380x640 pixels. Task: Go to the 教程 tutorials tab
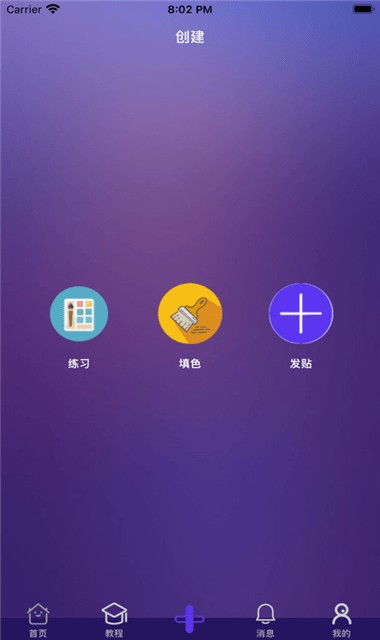pyautogui.click(x=114, y=620)
